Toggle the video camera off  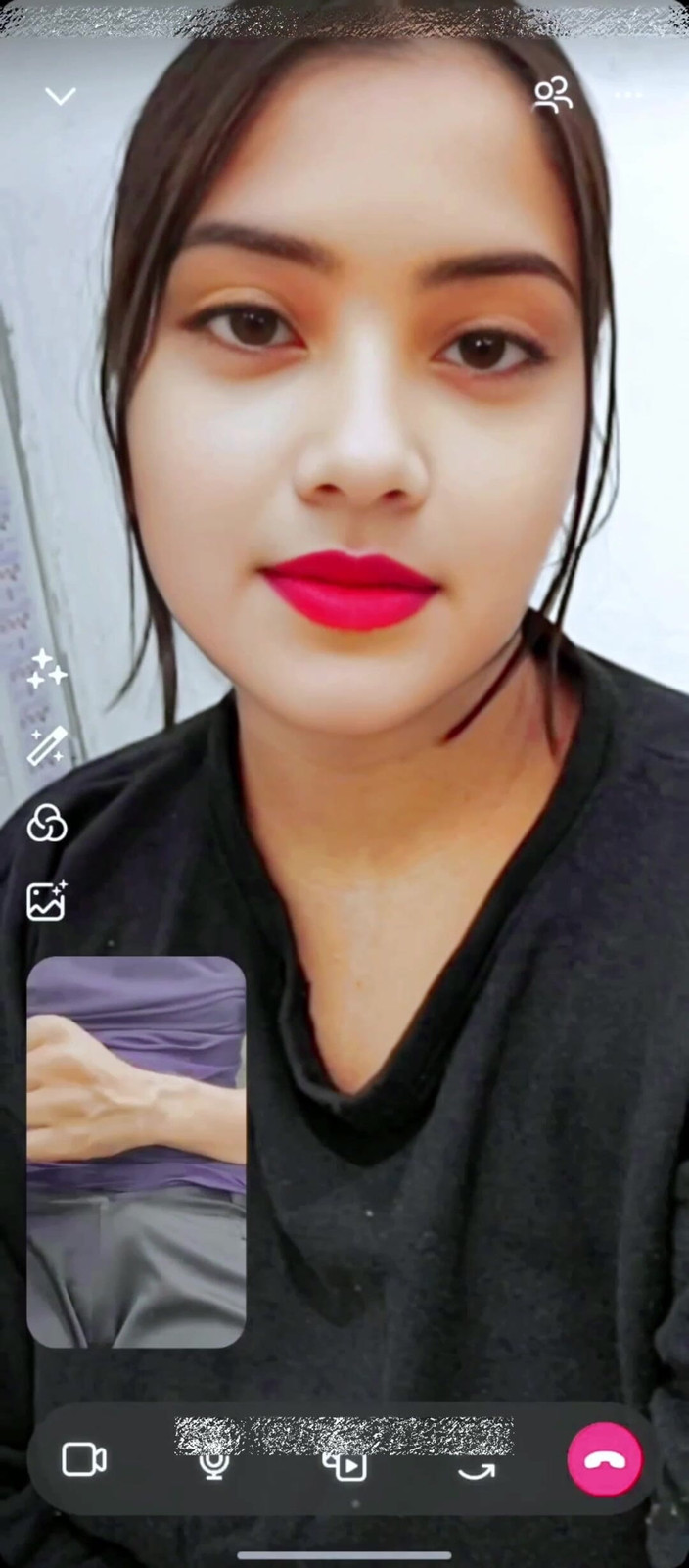pos(84,1459)
